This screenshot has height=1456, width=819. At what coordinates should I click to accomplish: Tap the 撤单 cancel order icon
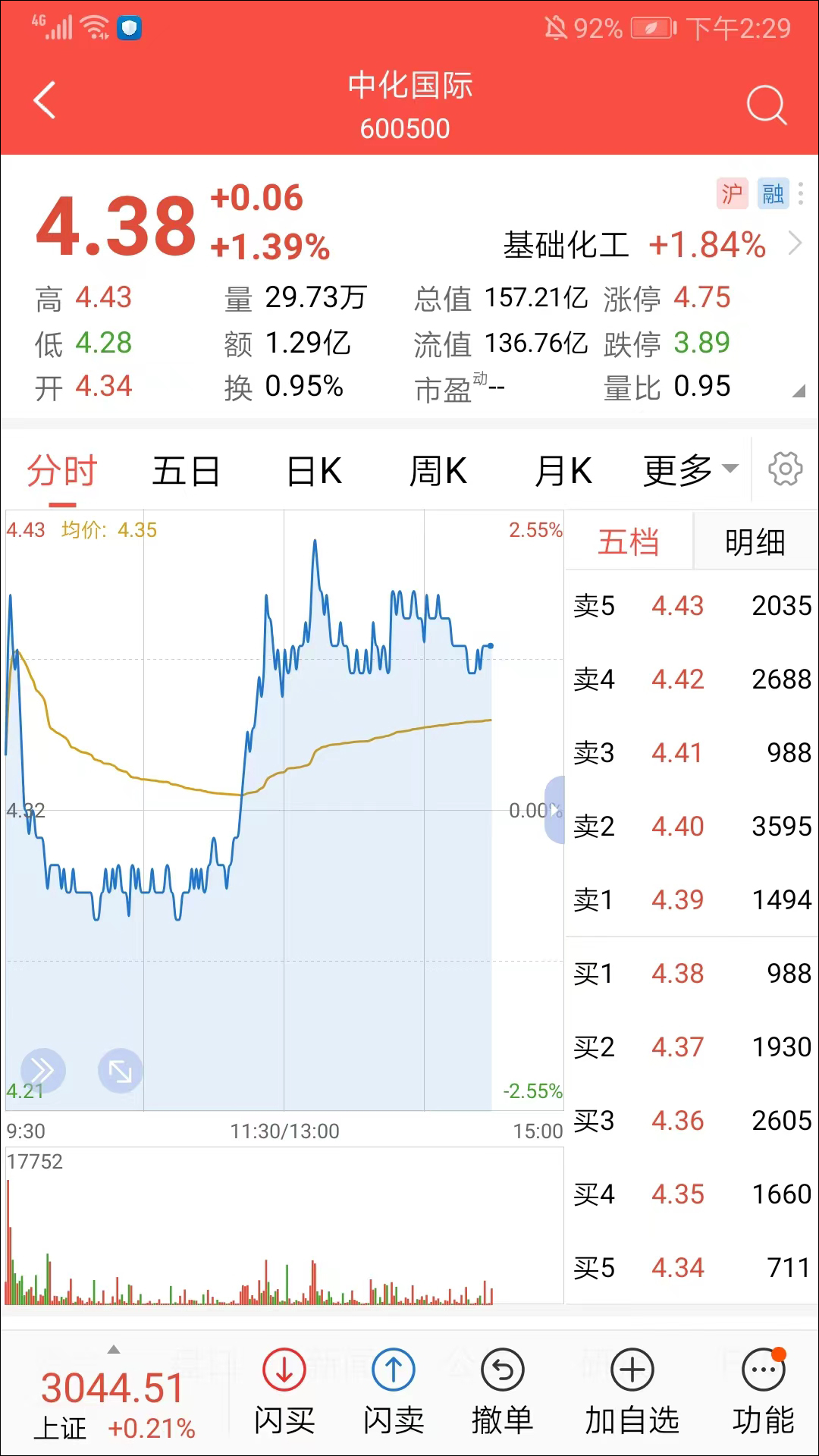pos(502,1388)
